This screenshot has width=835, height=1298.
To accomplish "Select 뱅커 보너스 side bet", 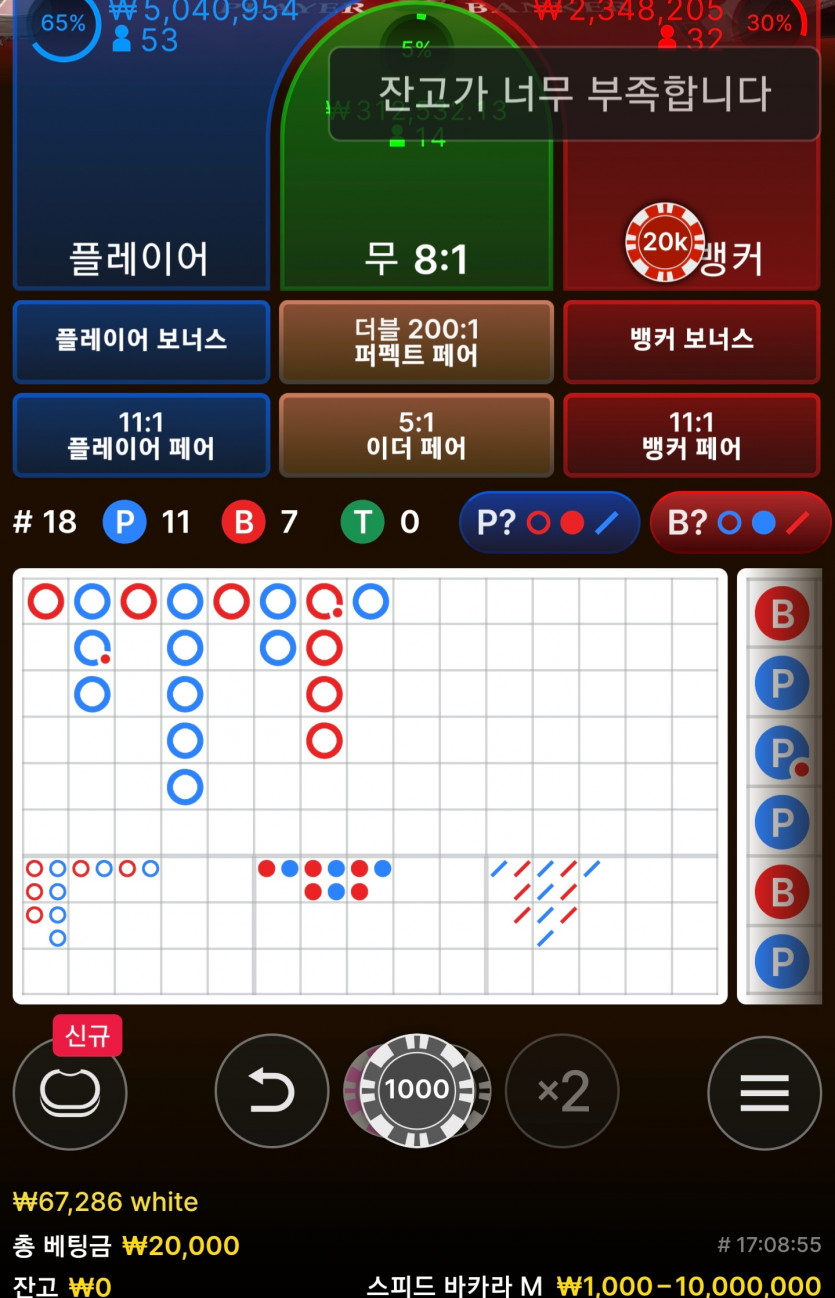I will [x=691, y=340].
